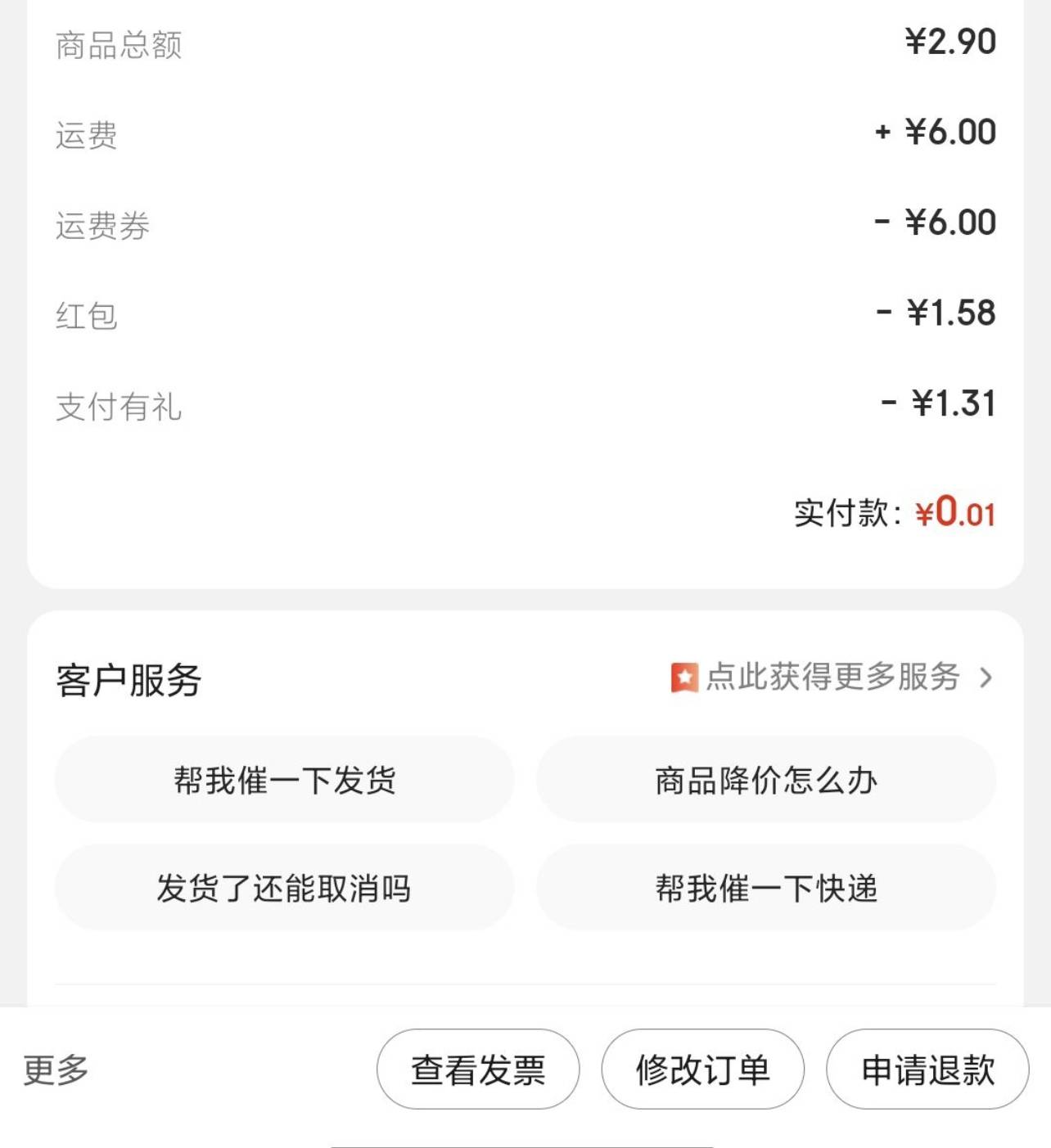The image size is (1051, 1148).
Task: Select 修改订单 to modify order
Action: [x=702, y=1068]
